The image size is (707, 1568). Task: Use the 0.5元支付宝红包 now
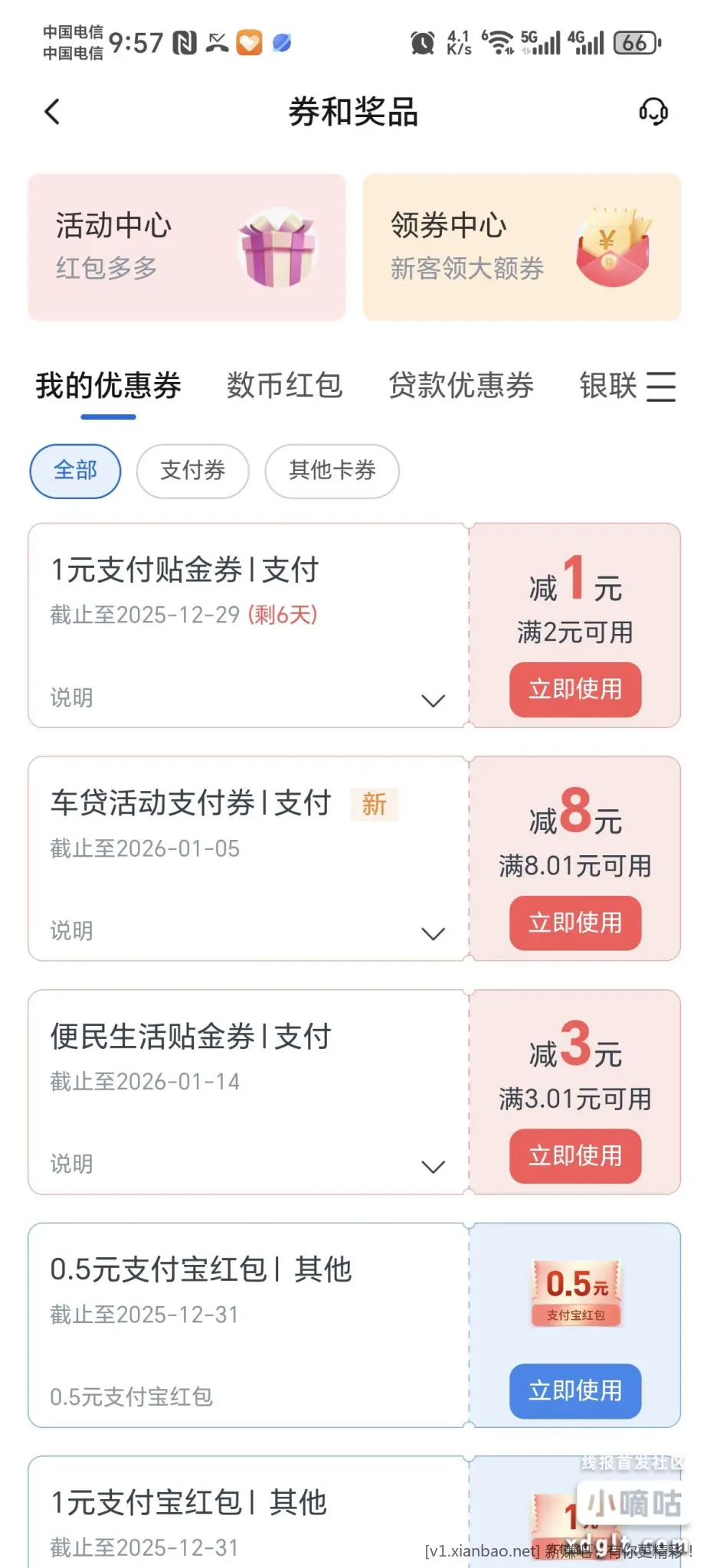575,1390
